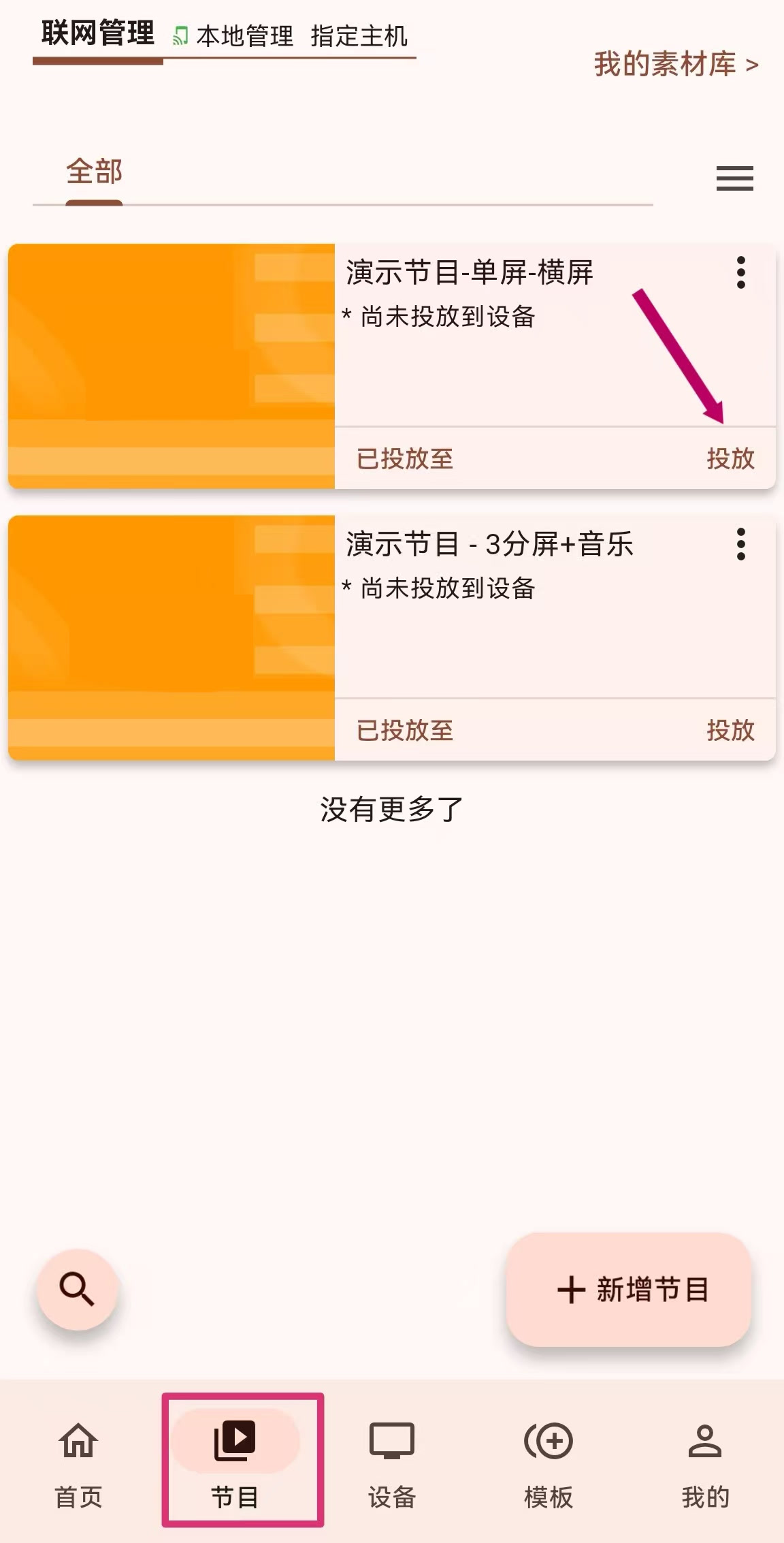The height and width of the screenshot is (1543, 784).
Task: Open the search floating button
Action: [x=78, y=1289]
